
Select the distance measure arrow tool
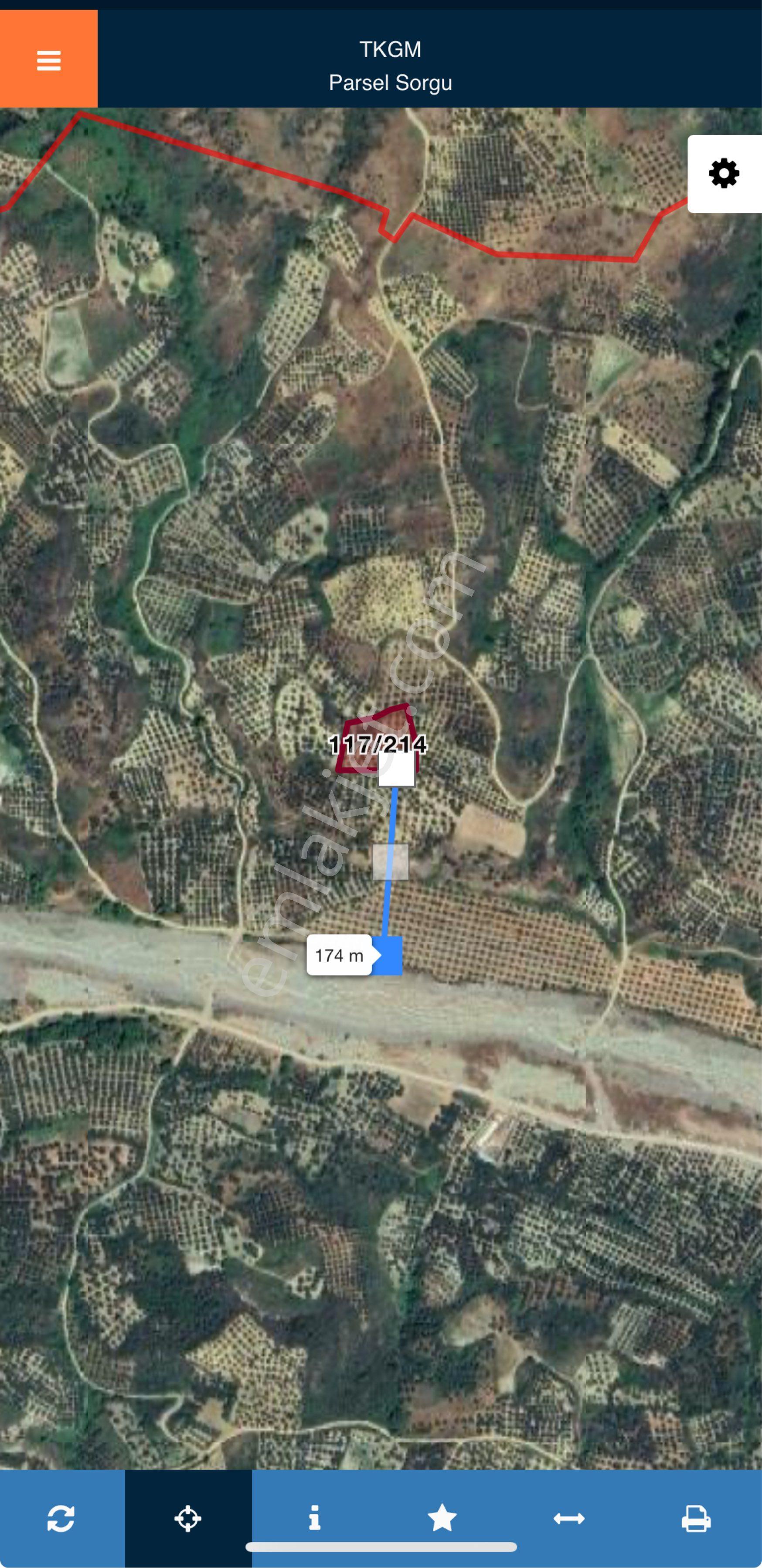point(569,1519)
